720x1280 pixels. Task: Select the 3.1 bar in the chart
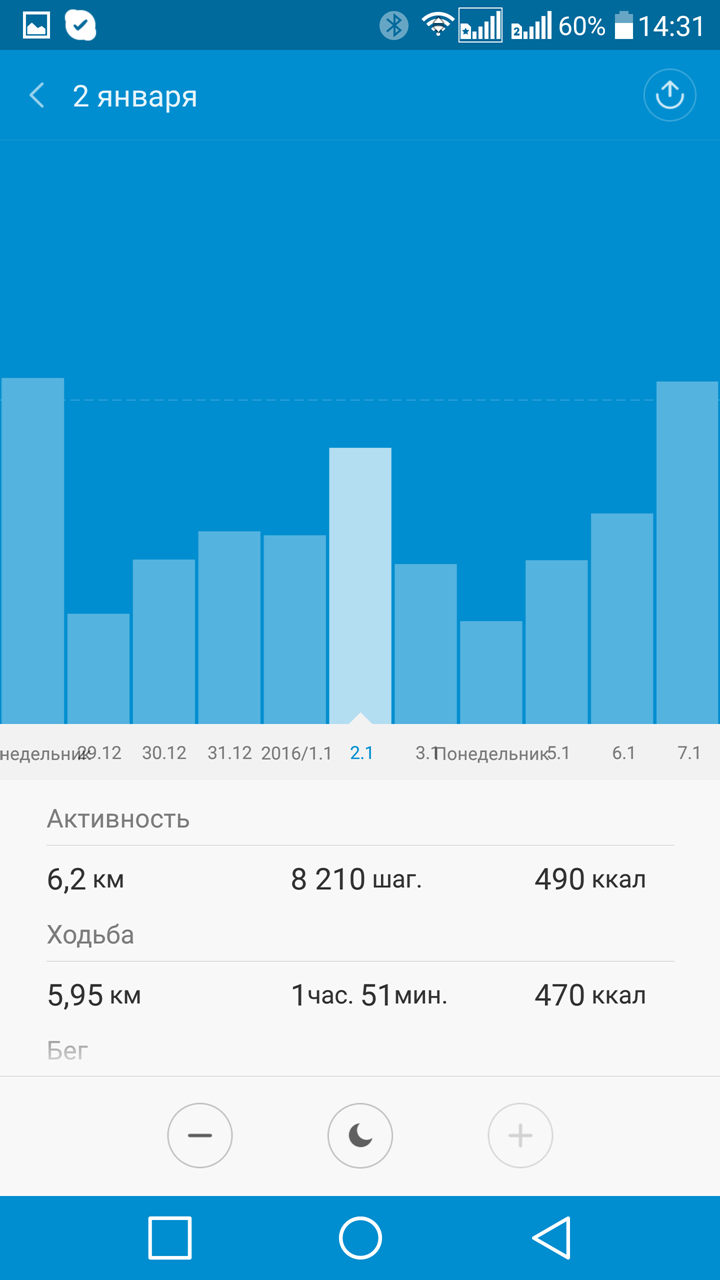(426, 644)
